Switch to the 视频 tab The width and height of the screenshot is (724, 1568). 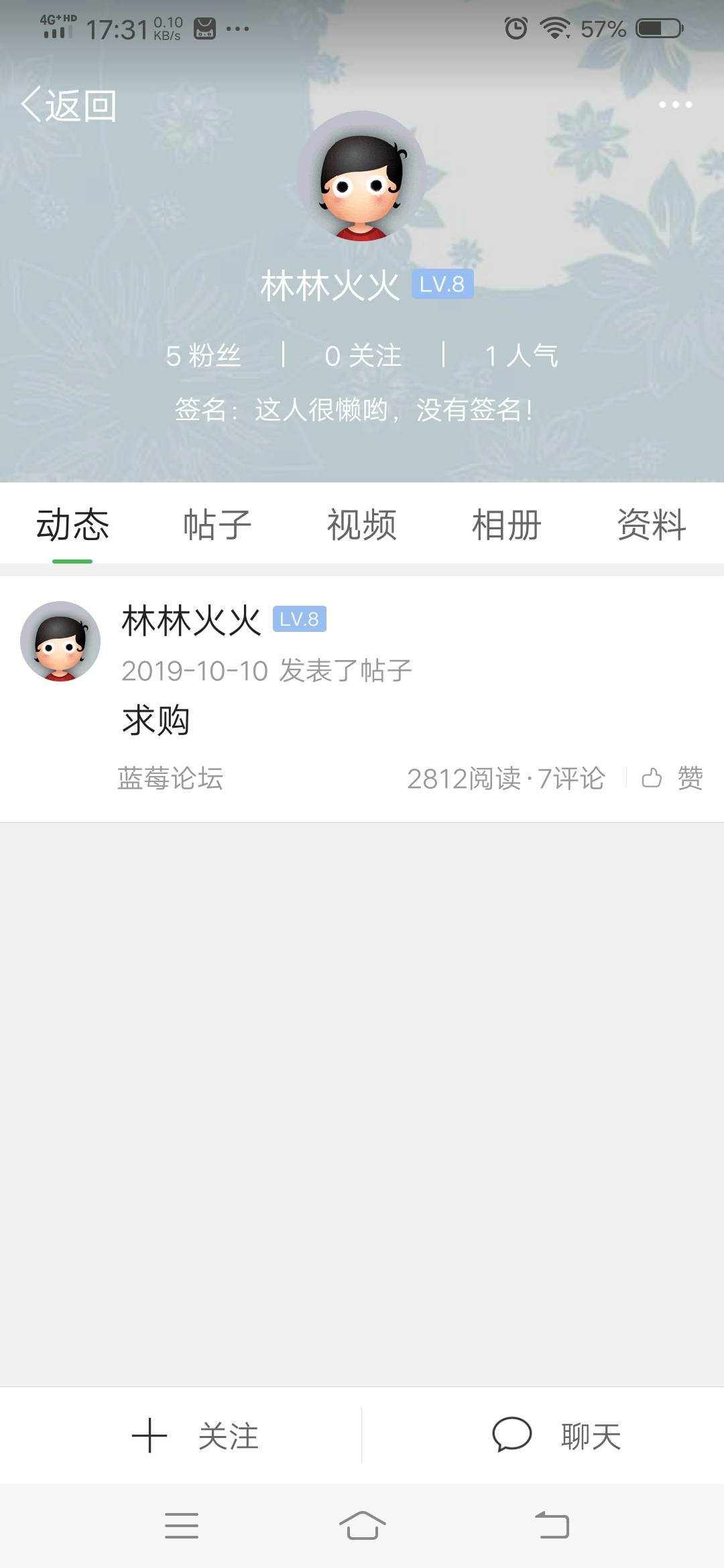[x=362, y=525]
